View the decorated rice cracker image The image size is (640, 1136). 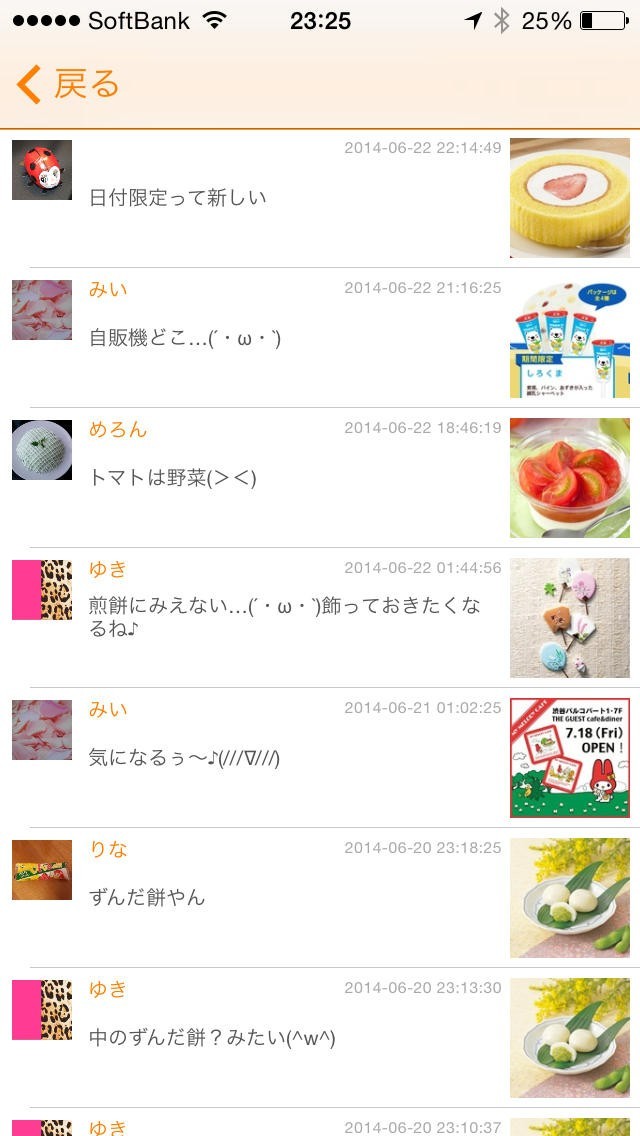(x=569, y=618)
